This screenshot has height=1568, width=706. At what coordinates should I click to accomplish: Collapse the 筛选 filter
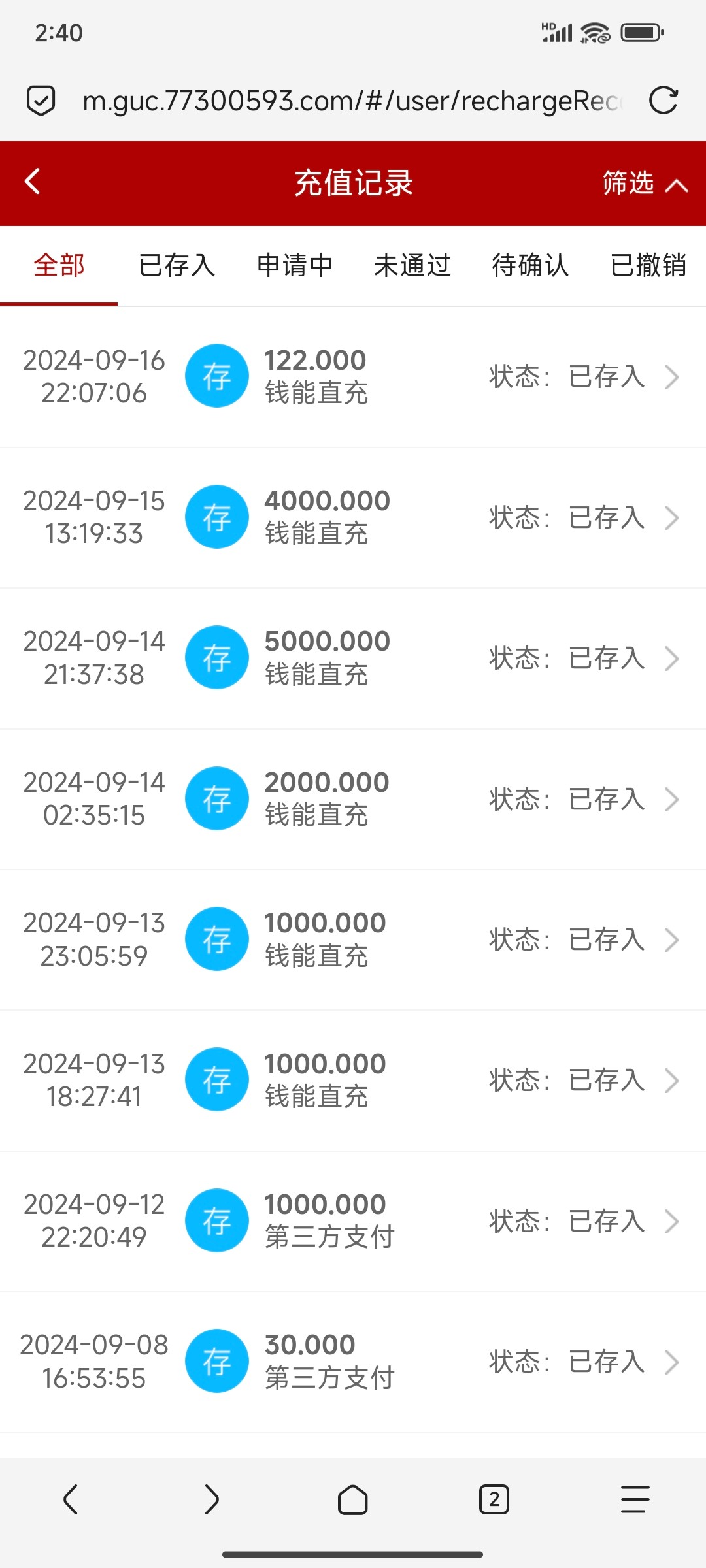point(644,184)
